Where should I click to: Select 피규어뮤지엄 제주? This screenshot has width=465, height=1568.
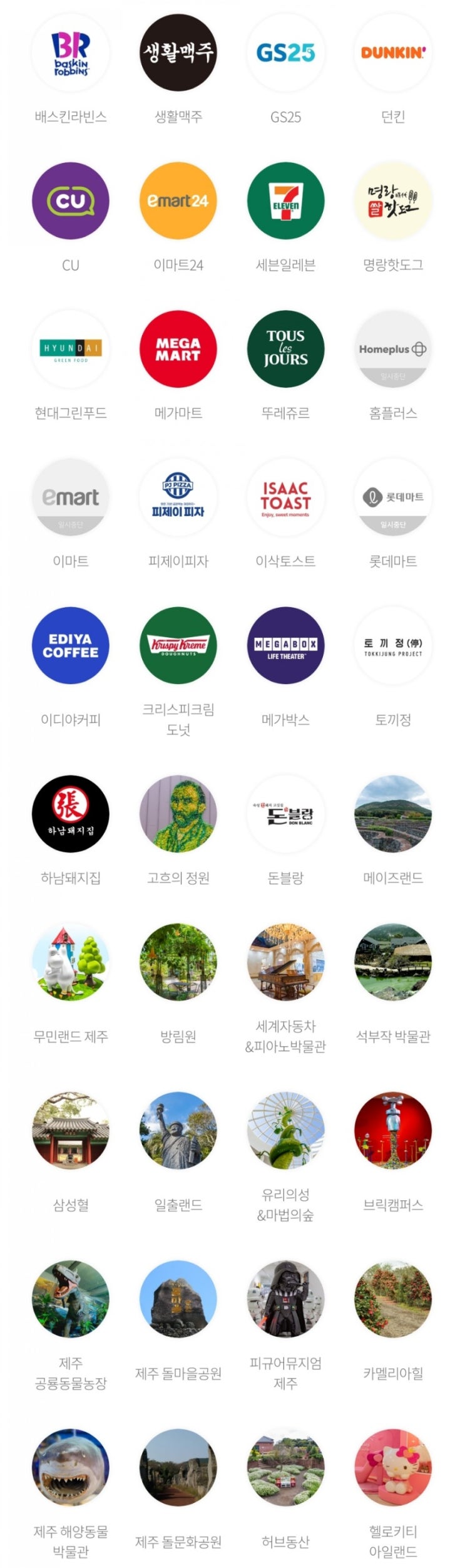click(x=286, y=1299)
